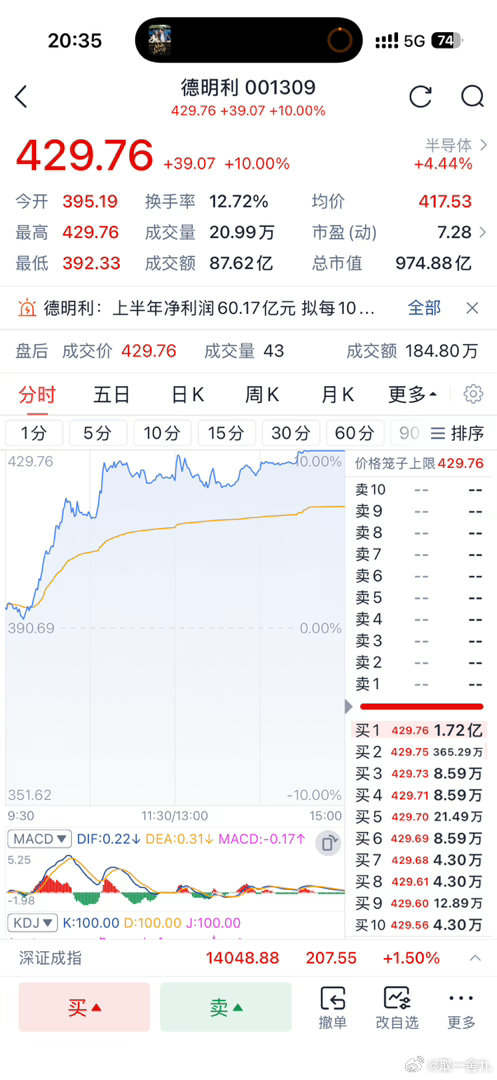This screenshot has height=1080, width=497.
Task: Open chart settings gear icon
Action: 473,394
